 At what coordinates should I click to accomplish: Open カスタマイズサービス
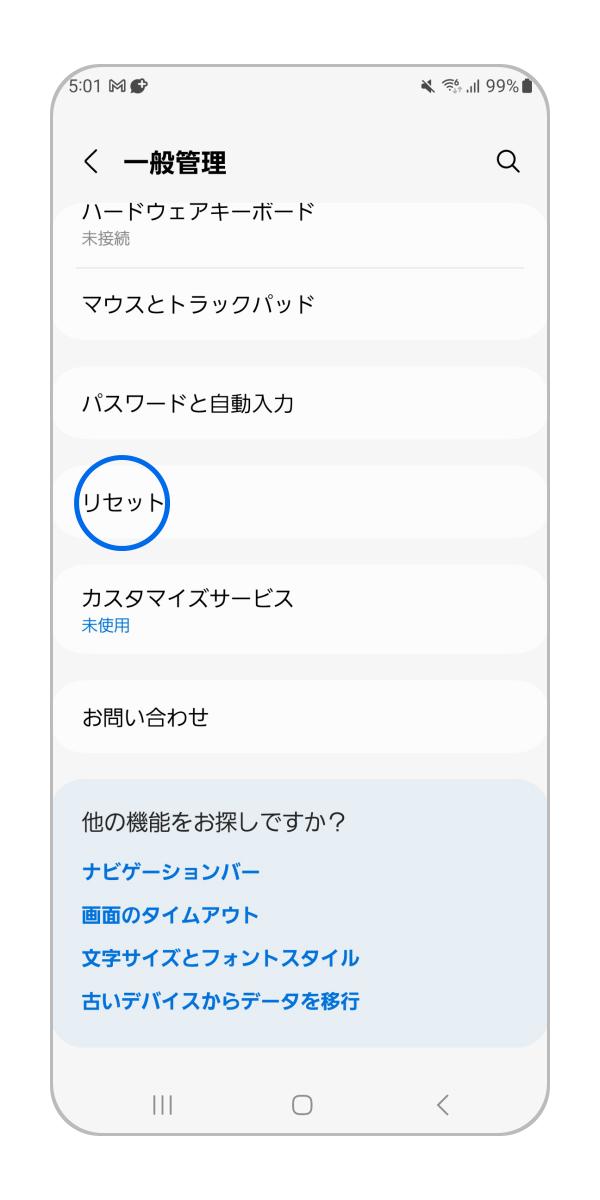click(x=300, y=610)
